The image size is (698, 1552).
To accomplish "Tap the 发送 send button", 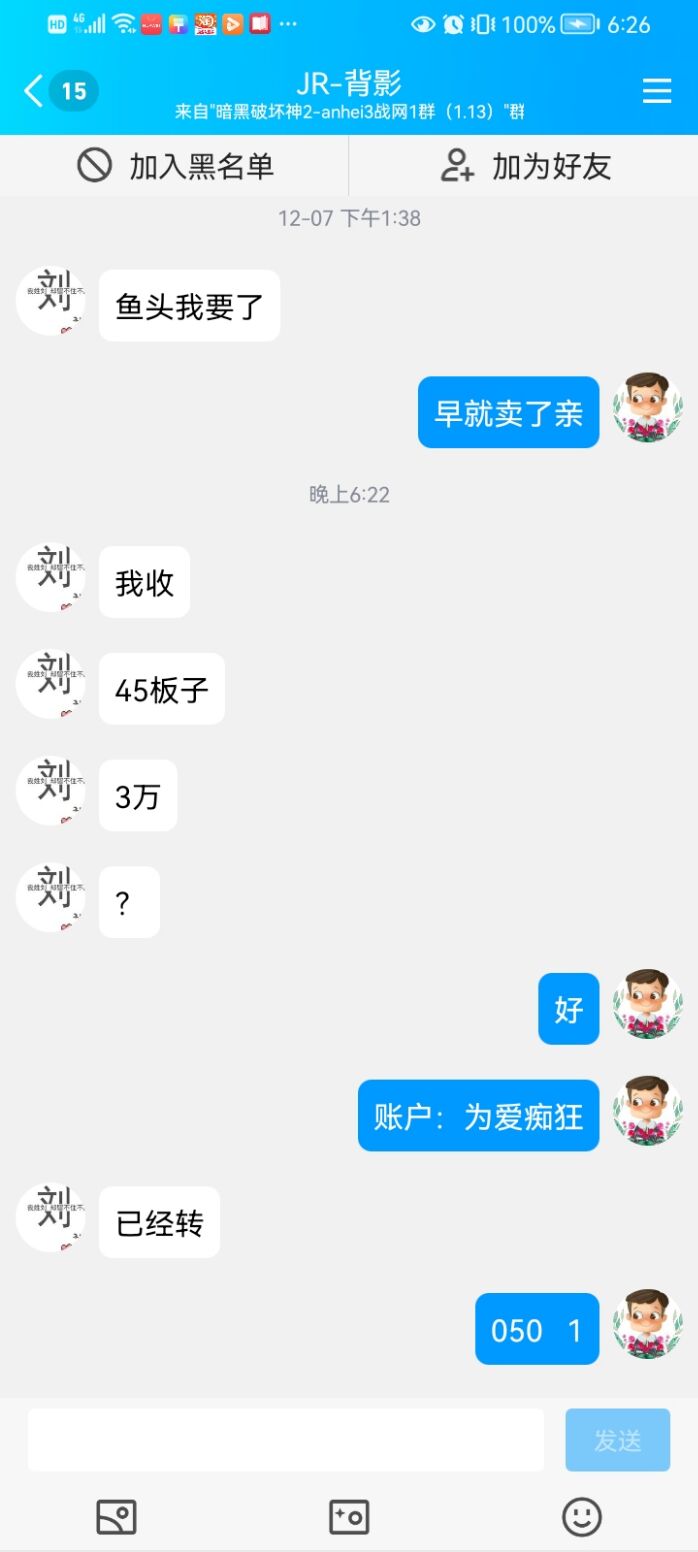I will 617,1440.
